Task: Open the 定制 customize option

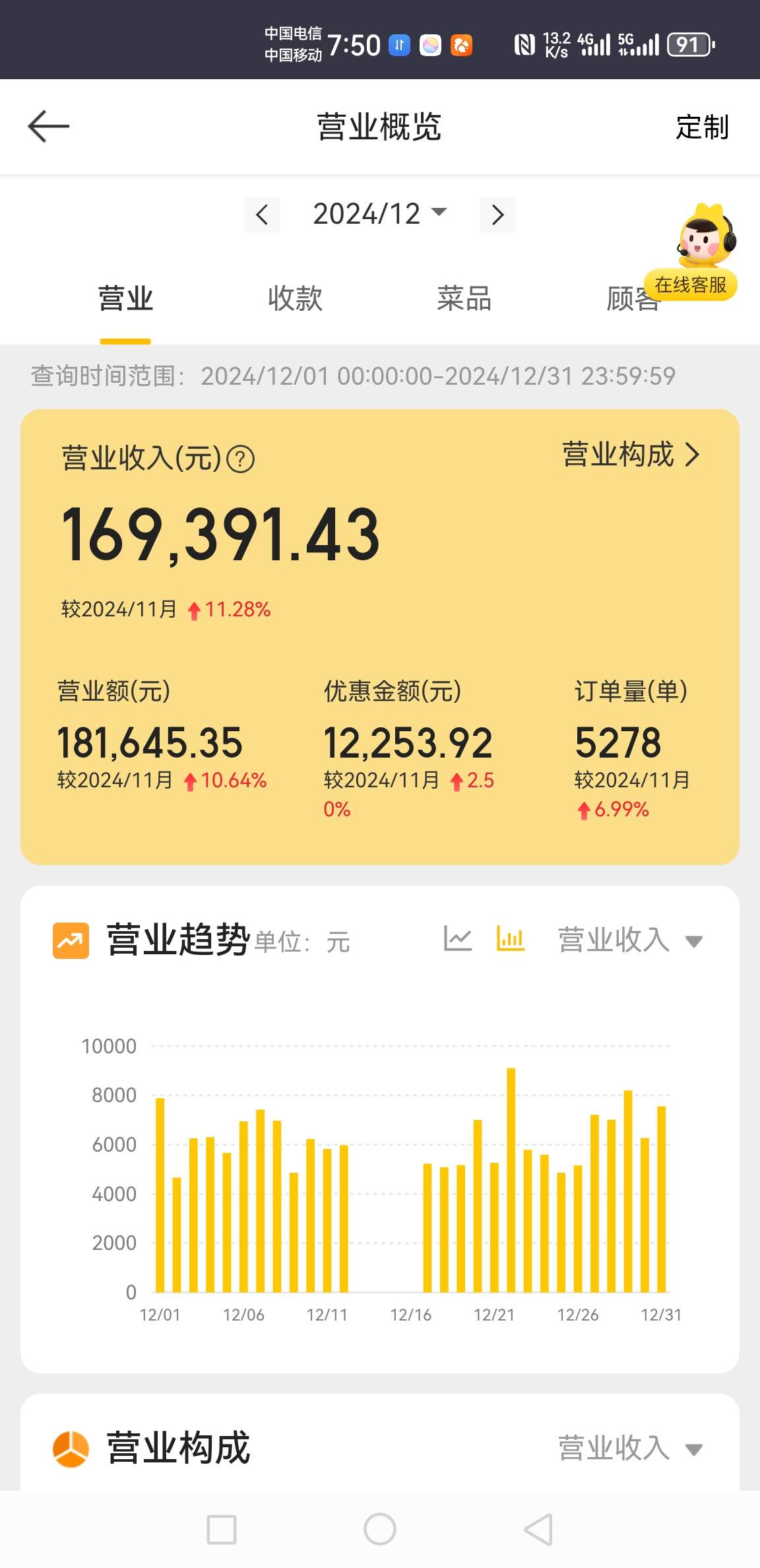Action: tap(702, 127)
